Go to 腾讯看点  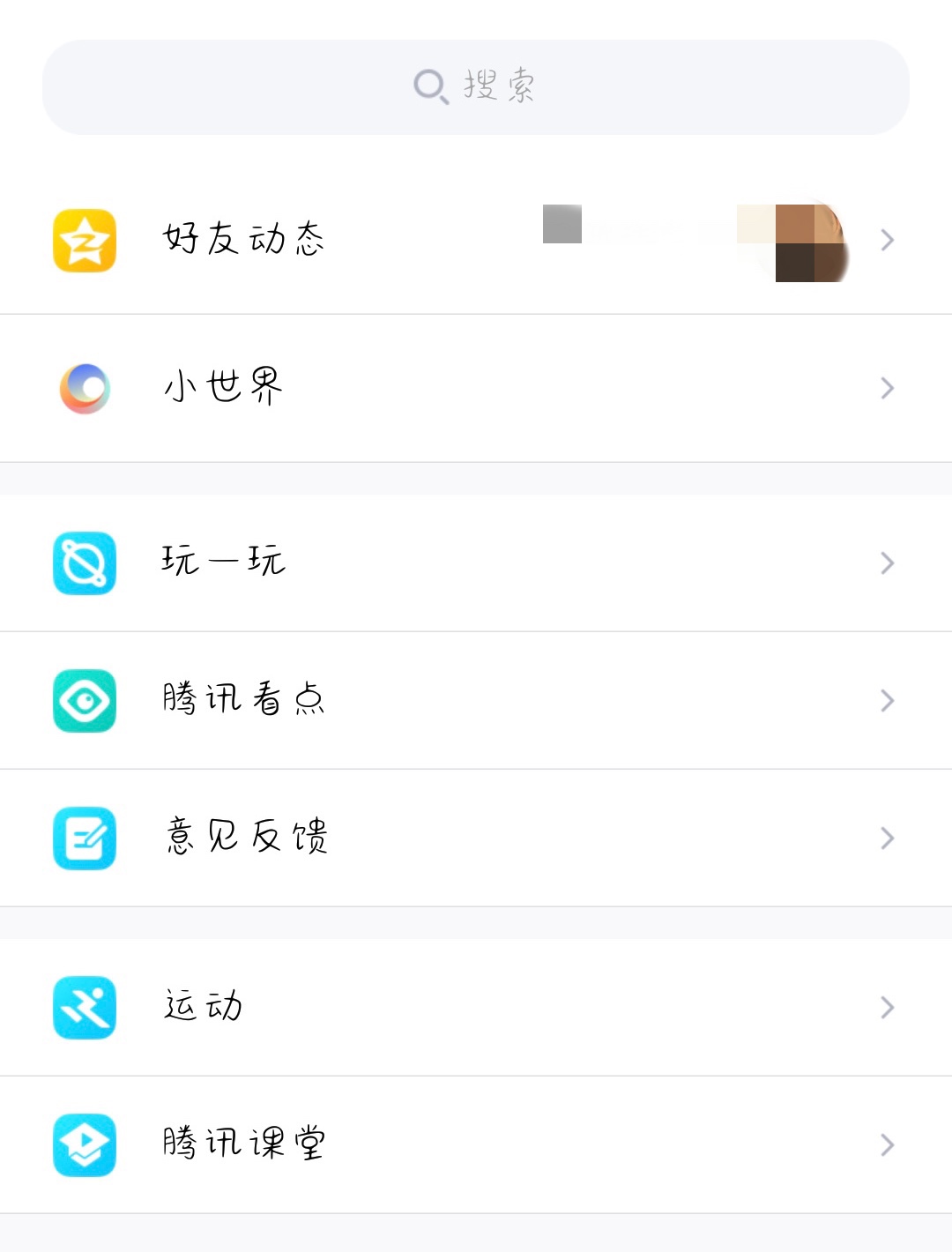tap(244, 700)
